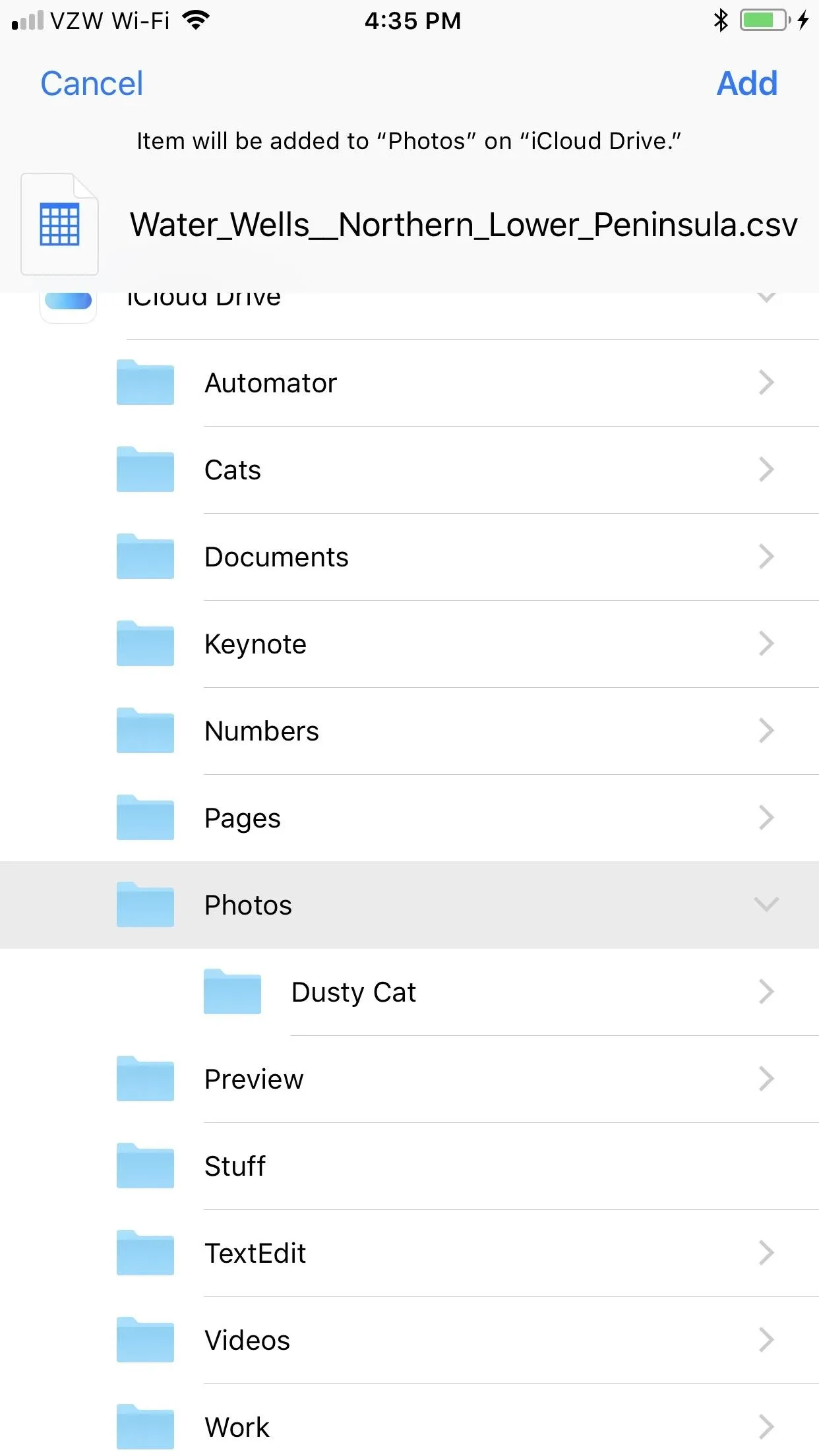Choose the Pages folder

pyautogui.click(x=409, y=818)
